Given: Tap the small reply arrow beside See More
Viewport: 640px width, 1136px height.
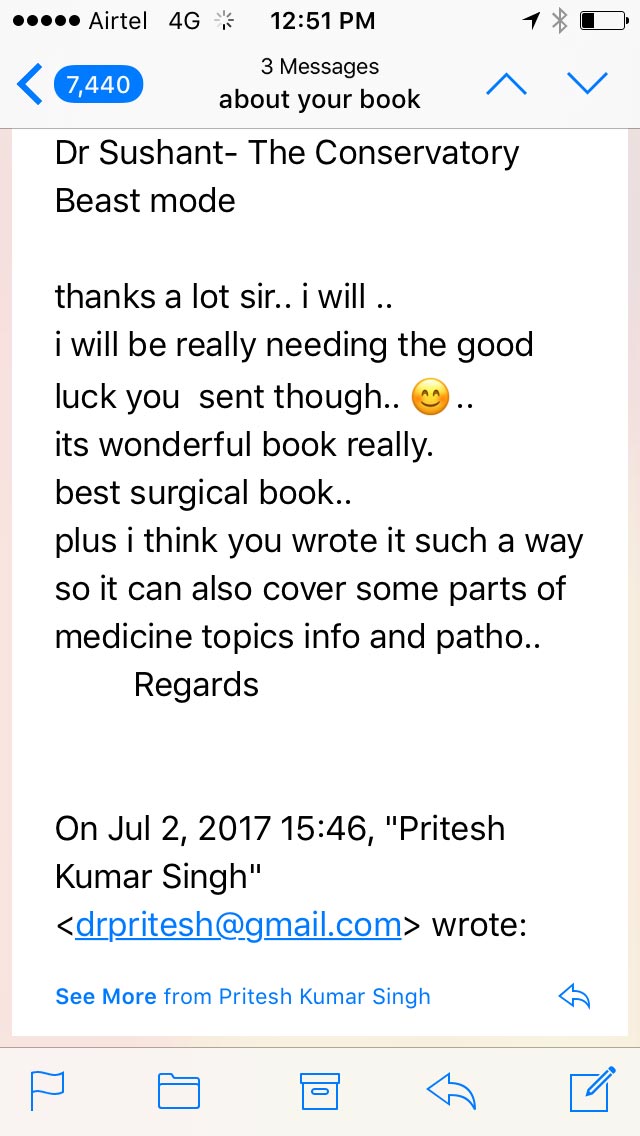Looking at the screenshot, I should pyautogui.click(x=574, y=997).
